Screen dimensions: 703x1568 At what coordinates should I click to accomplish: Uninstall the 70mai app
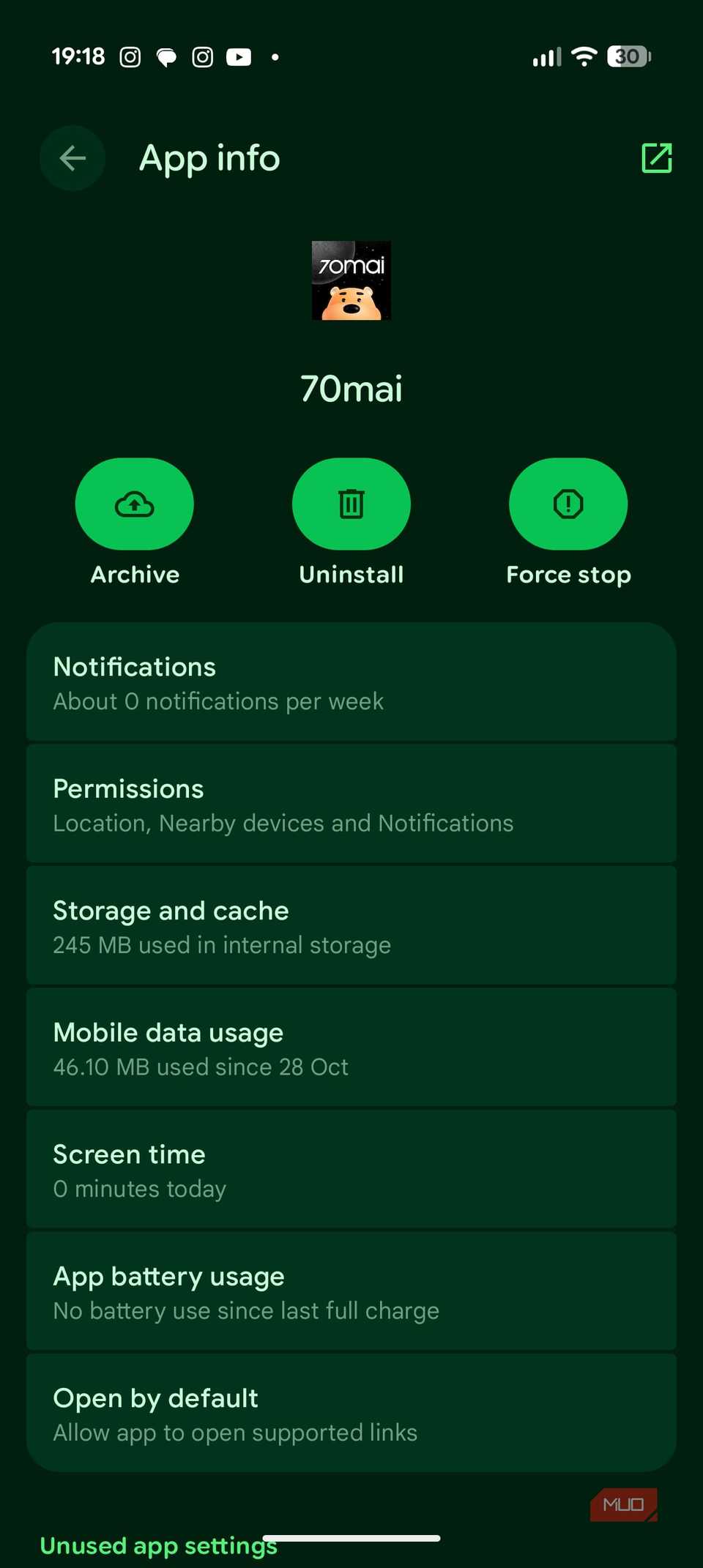pyautogui.click(x=351, y=504)
